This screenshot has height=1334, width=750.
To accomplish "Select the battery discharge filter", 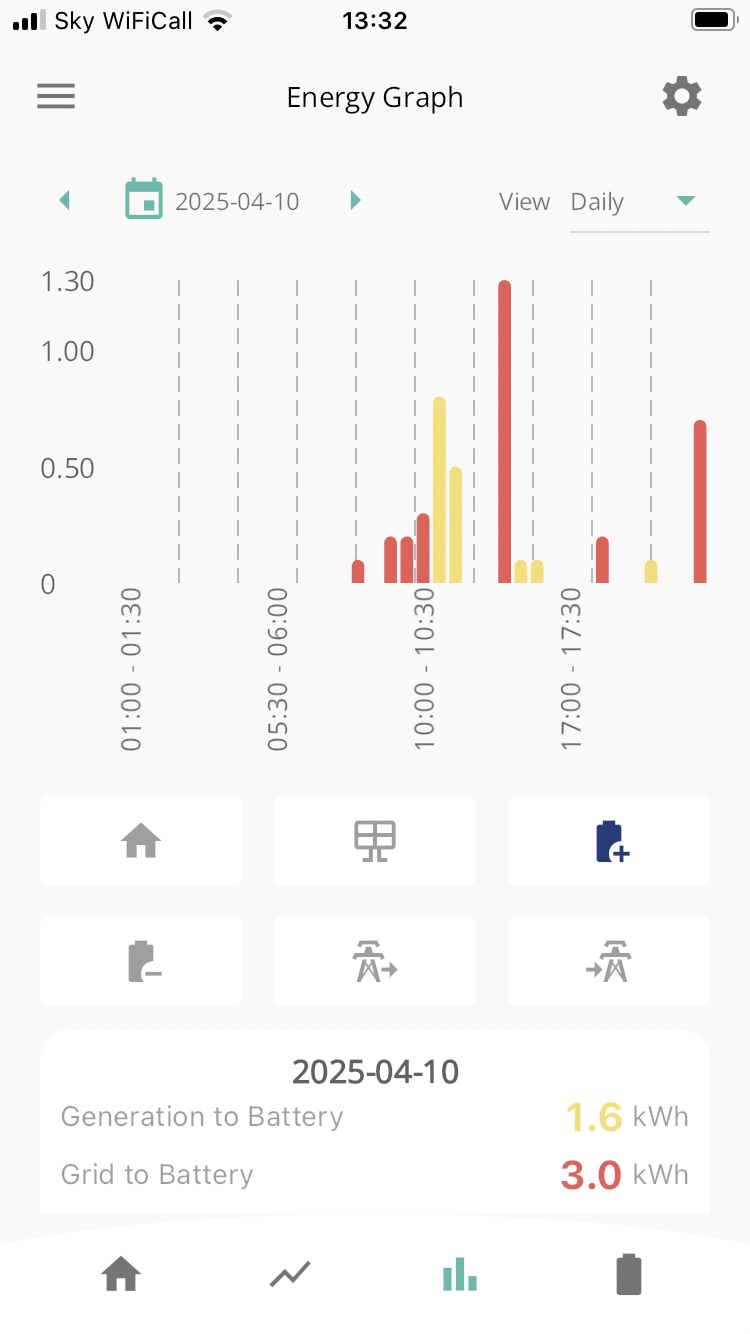I will [x=141, y=961].
